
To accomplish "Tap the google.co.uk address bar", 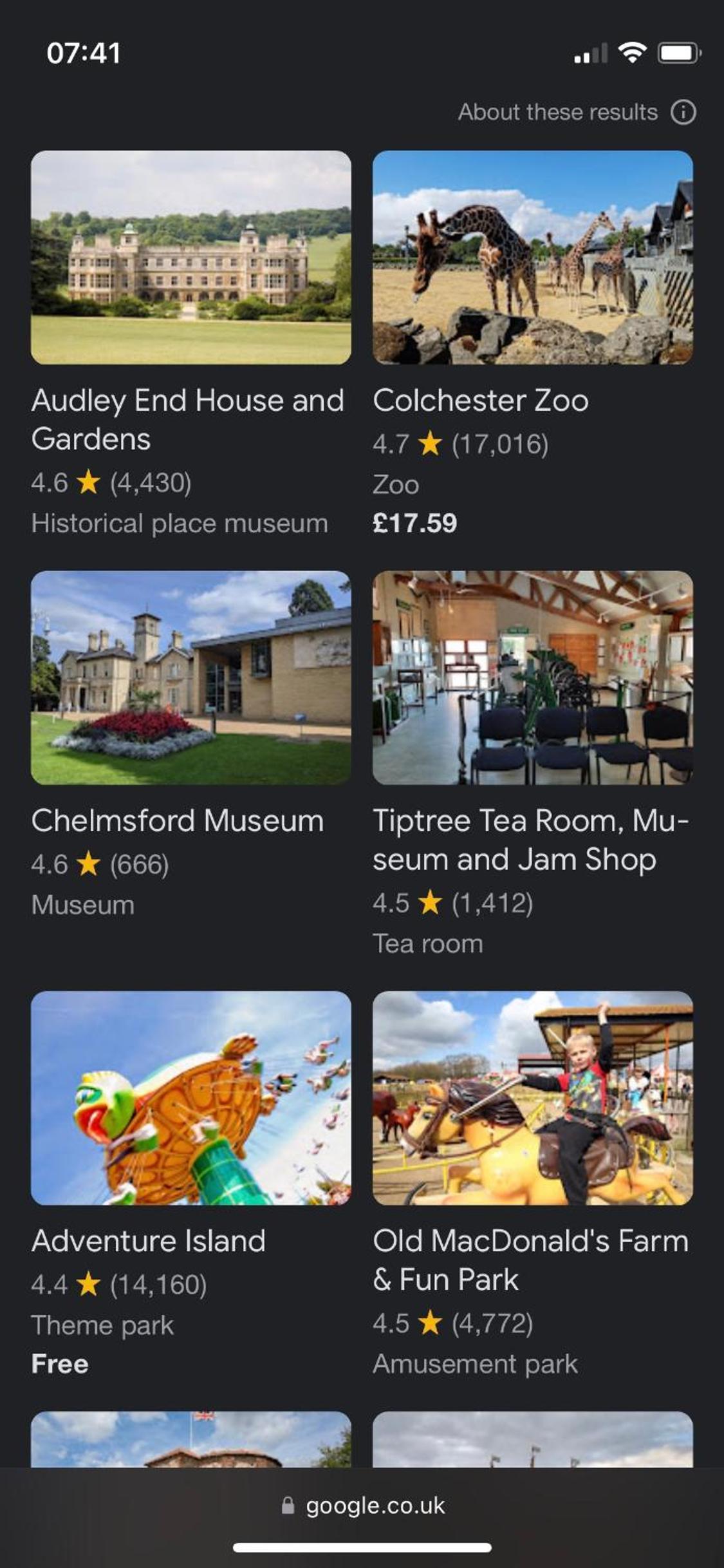I will coord(362,1506).
